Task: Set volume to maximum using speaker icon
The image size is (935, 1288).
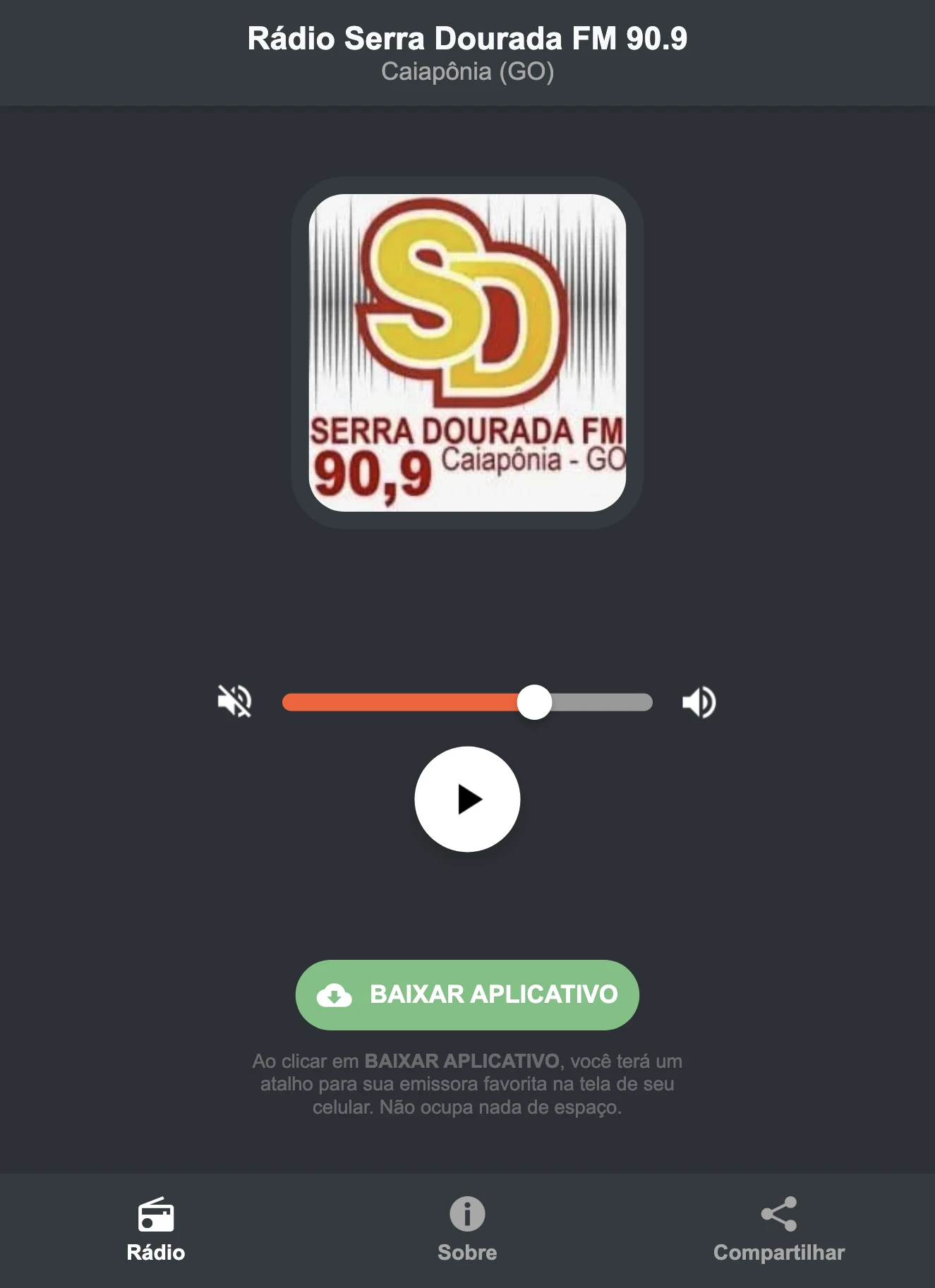Action: click(x=699, y=701)
